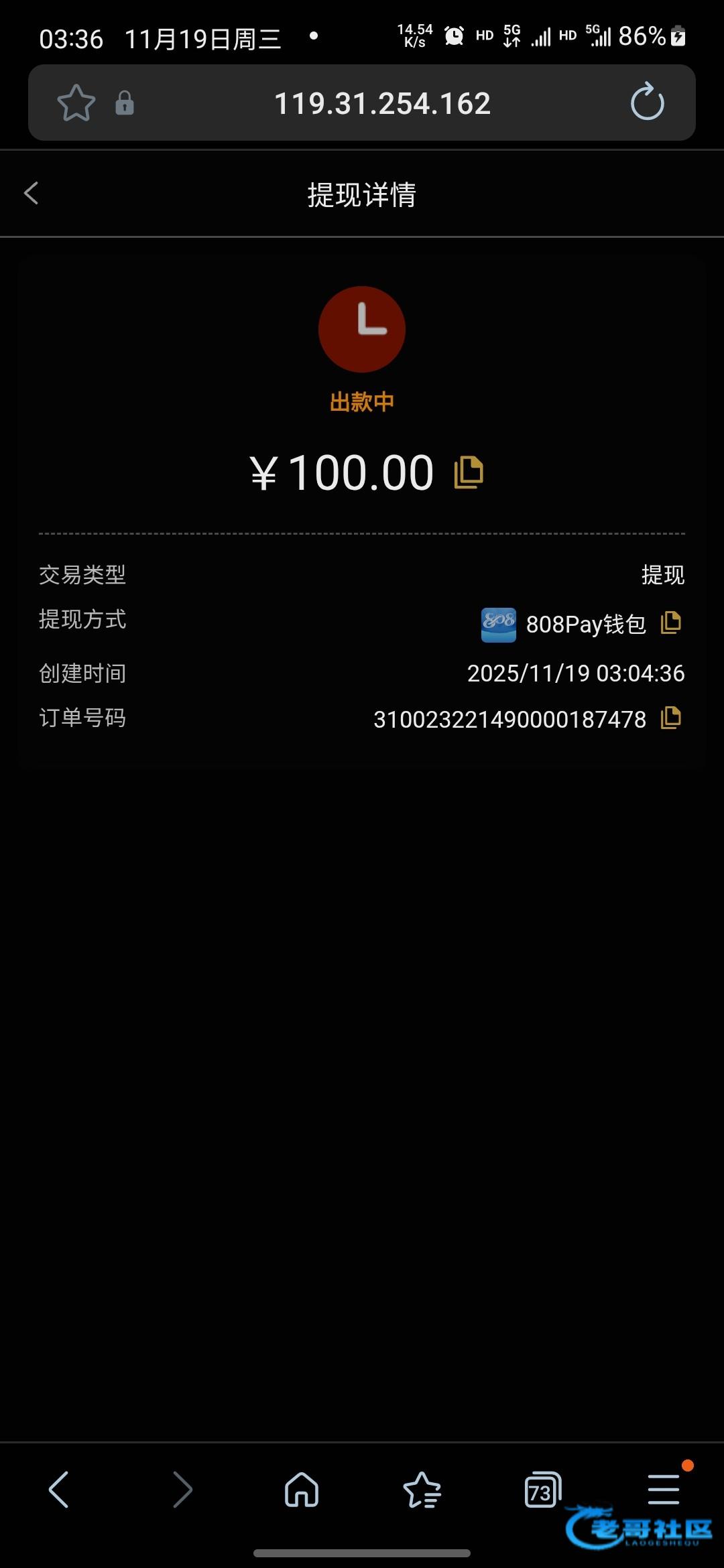Screen dimensions: 724x1568
Task: View the 73 open browser tabs
Action: click(542, 1490)
